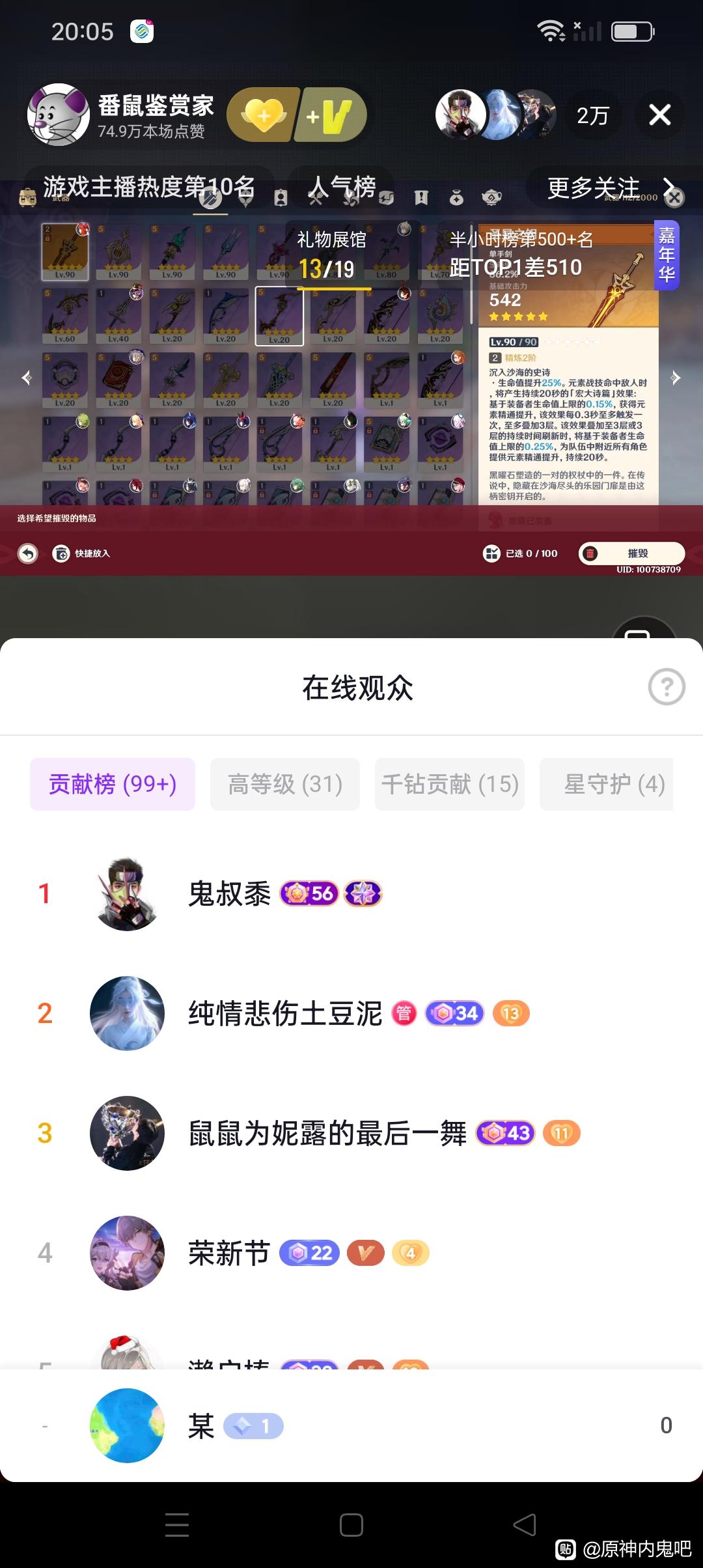The image size is (703, 1568).
Task: Close the live stream room
Action: click(659, 115)
